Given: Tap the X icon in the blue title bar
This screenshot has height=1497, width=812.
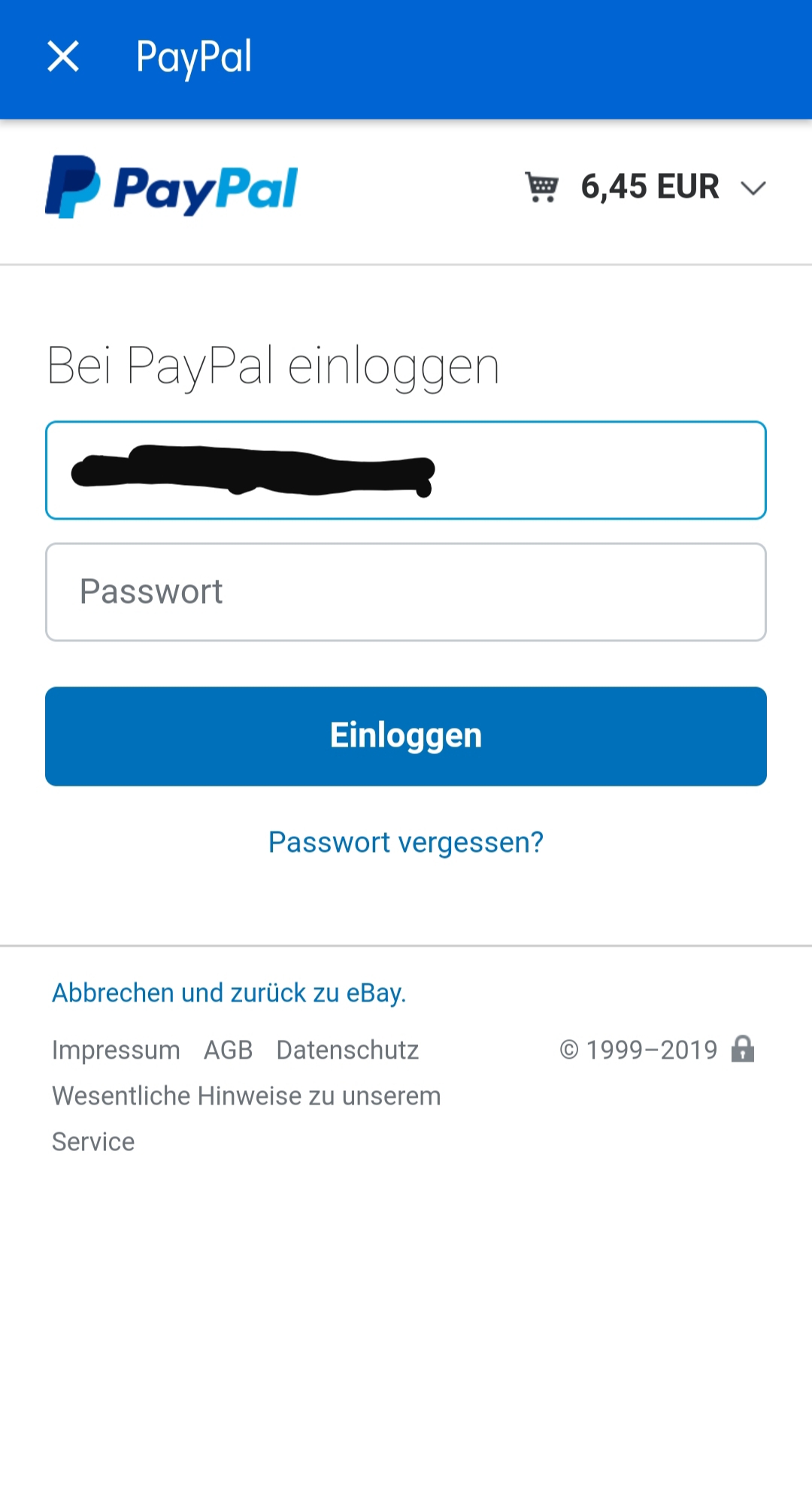Looking at the screenshot, I should click(63, 56).
